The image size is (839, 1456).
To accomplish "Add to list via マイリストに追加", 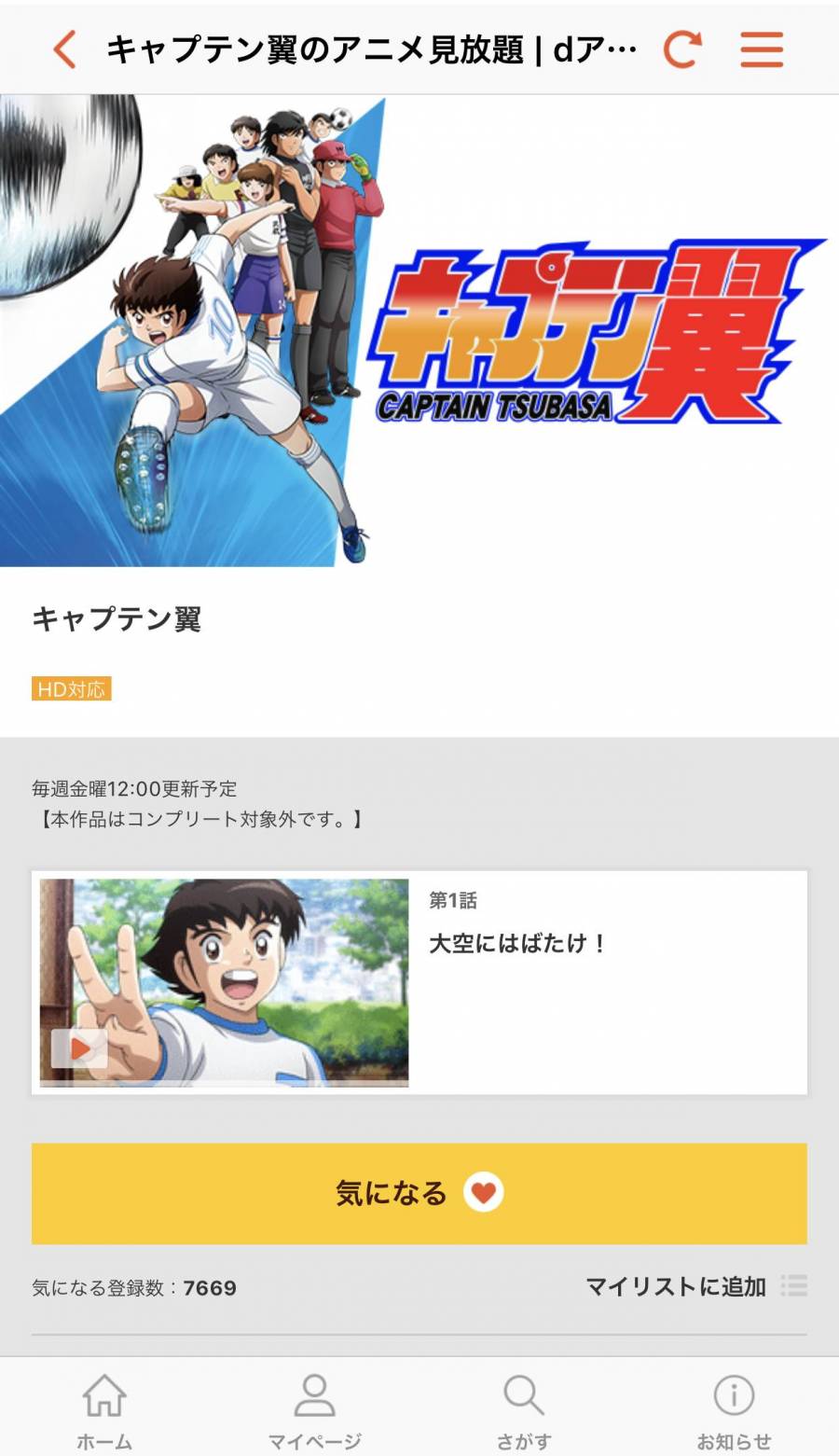I will 695,1286.
